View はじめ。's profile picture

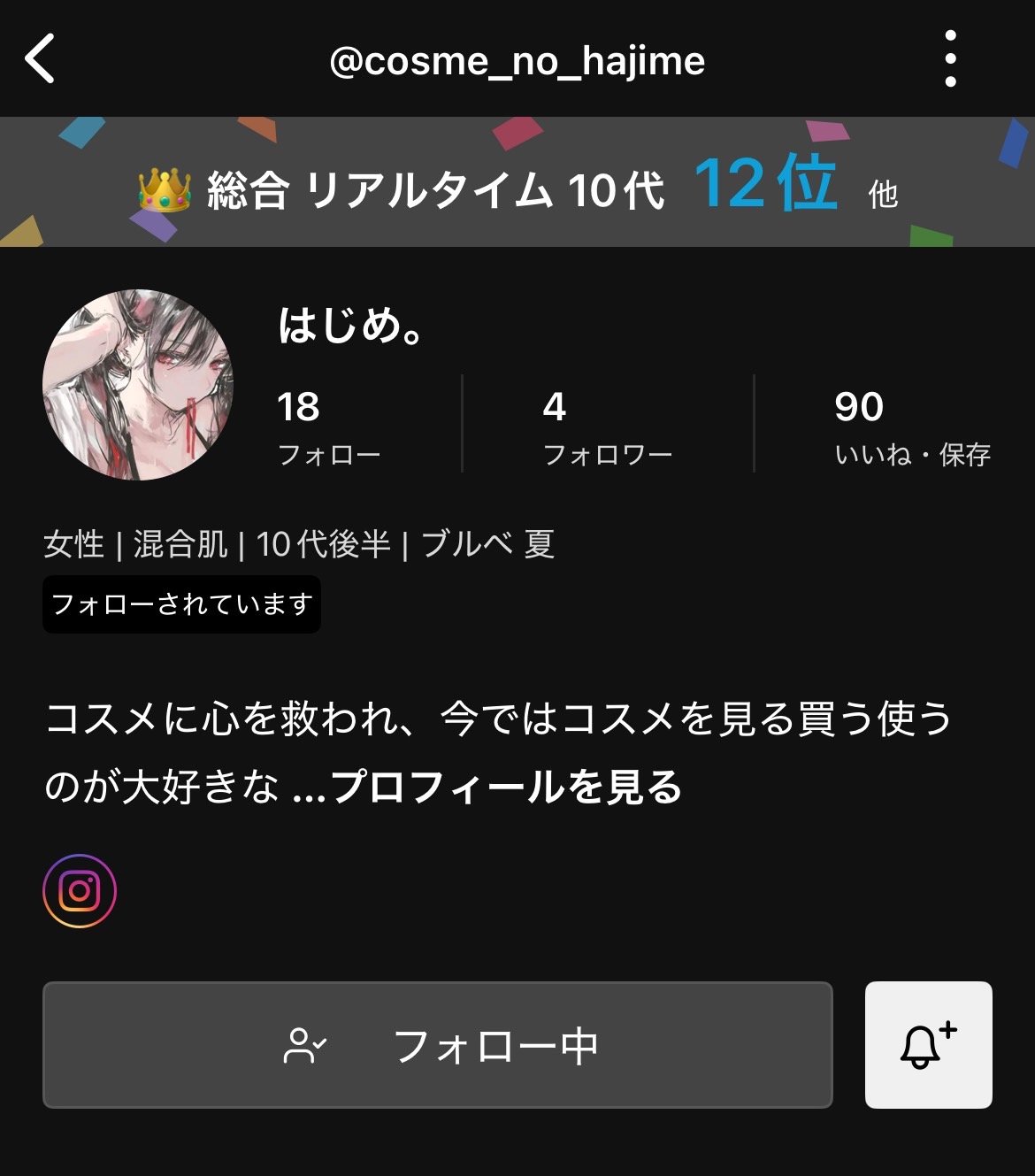point(138,385)
